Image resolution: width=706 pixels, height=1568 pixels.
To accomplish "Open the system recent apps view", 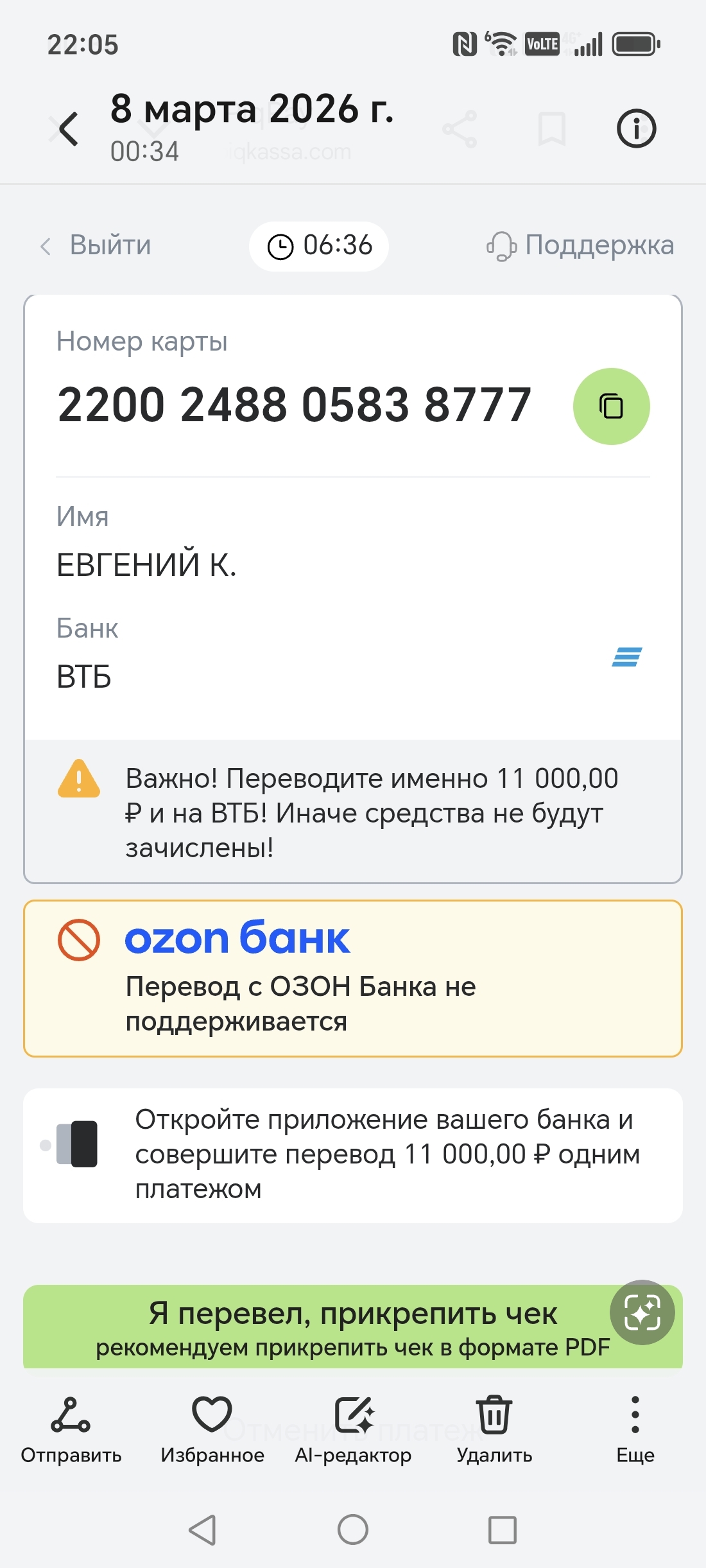I will pos(503,1529).
